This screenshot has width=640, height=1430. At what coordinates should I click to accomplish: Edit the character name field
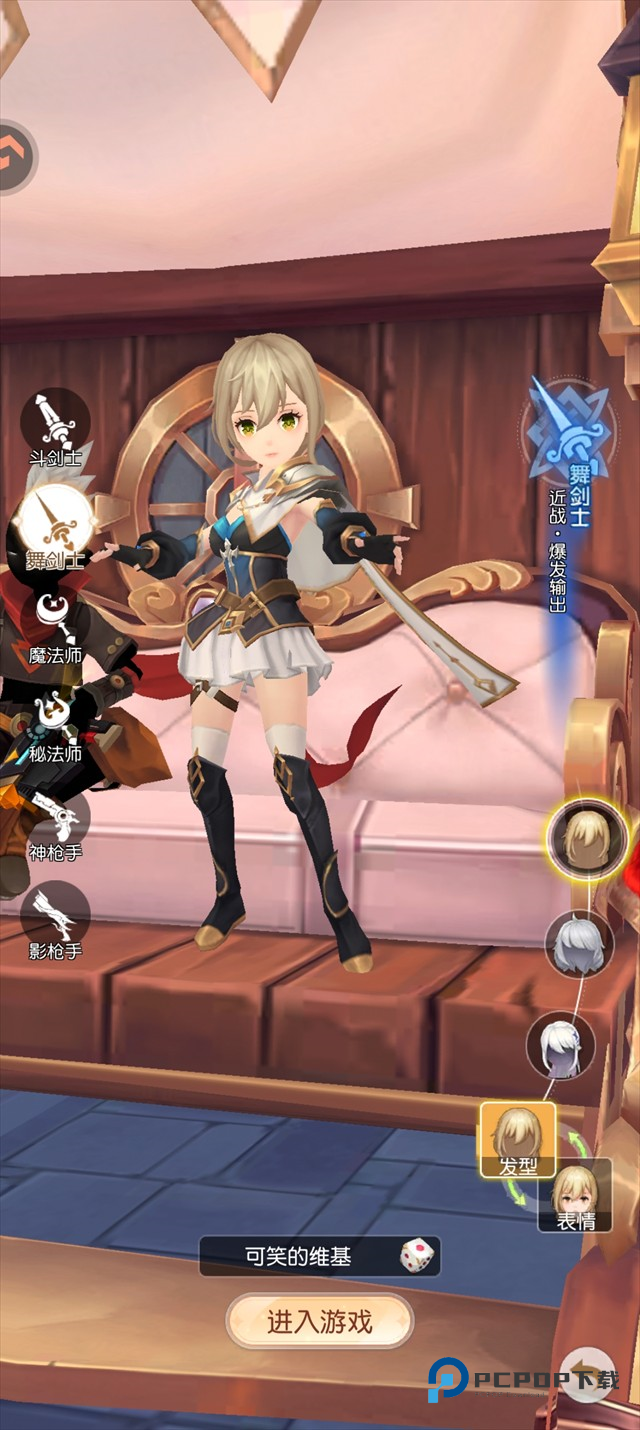pyautogui.click(x=298, y=1256)
